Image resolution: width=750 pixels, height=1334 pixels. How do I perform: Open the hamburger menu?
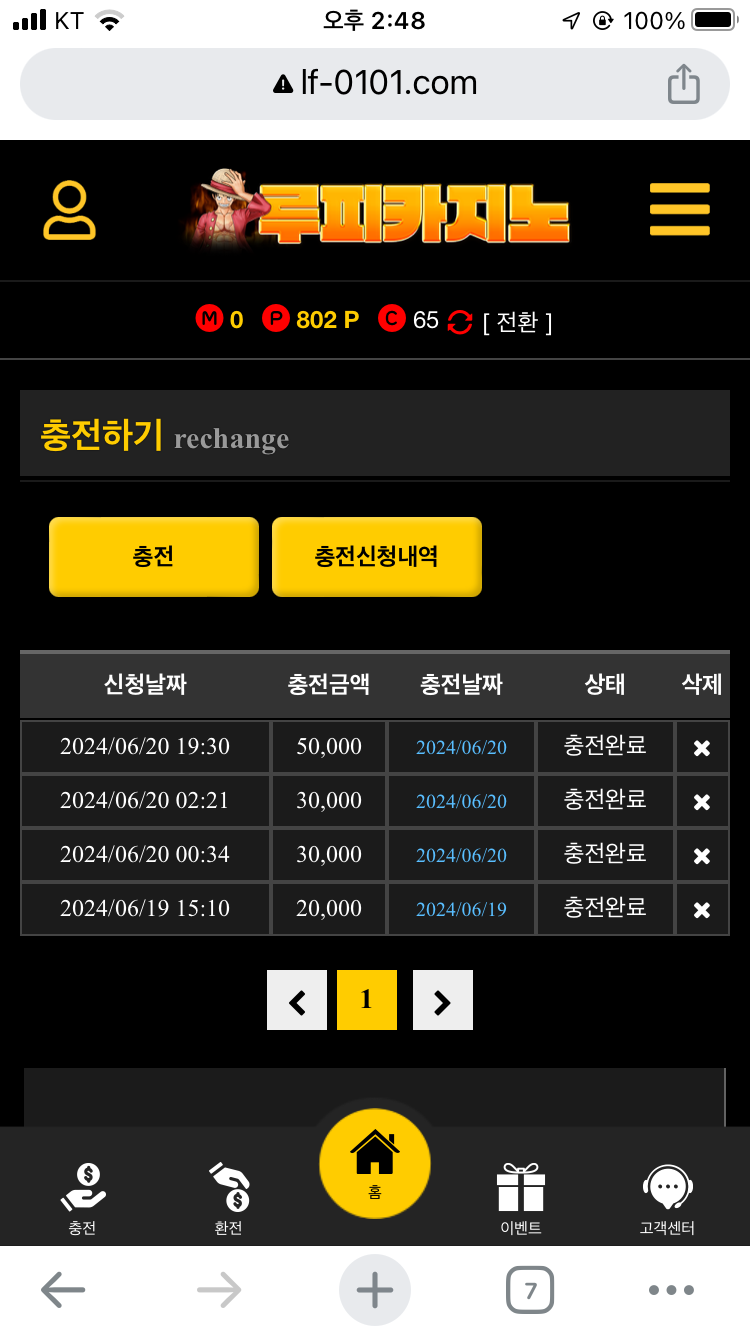click(x=680, y=210)
